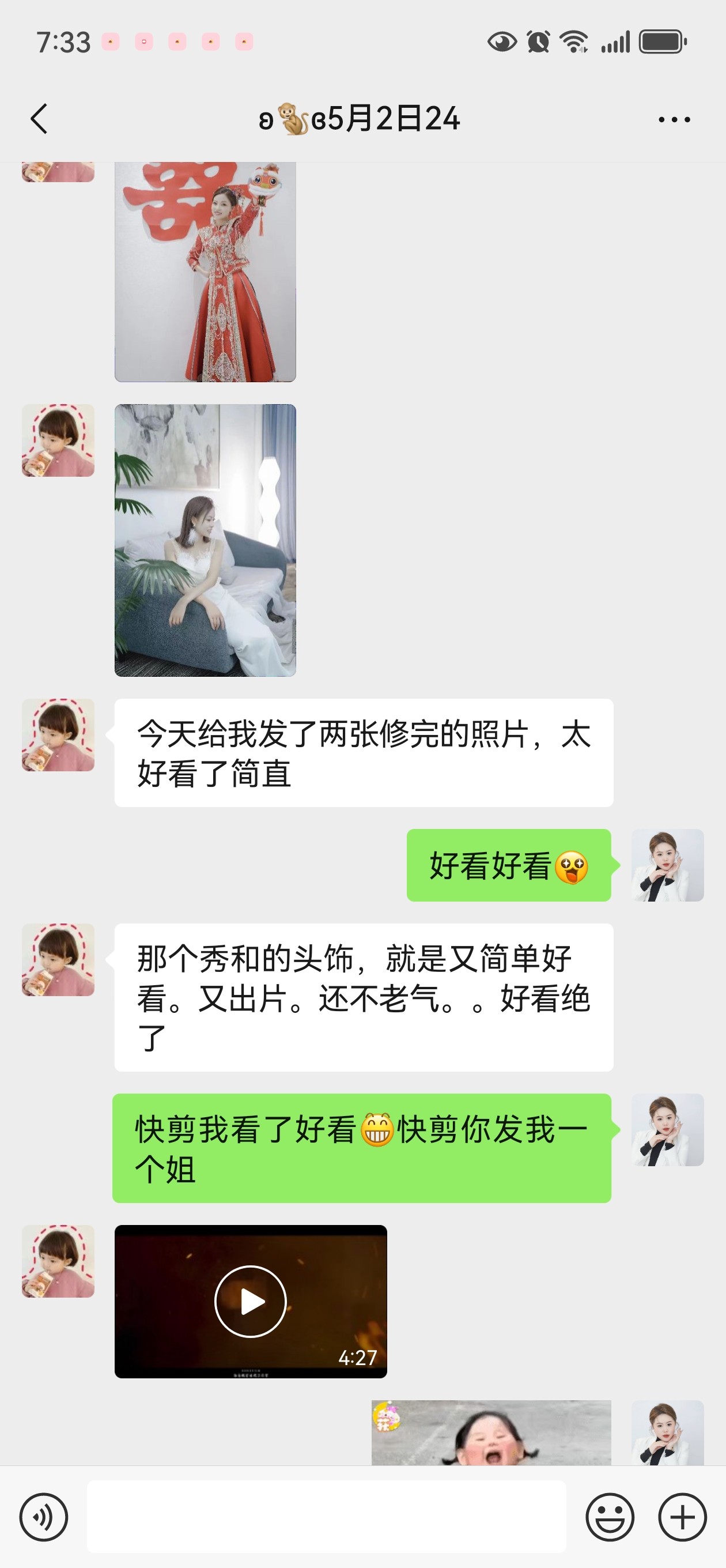The height and width of the screenshot is (1568, 726).
Task: Open the plus attachments menu
Action: pos(682,1517)
